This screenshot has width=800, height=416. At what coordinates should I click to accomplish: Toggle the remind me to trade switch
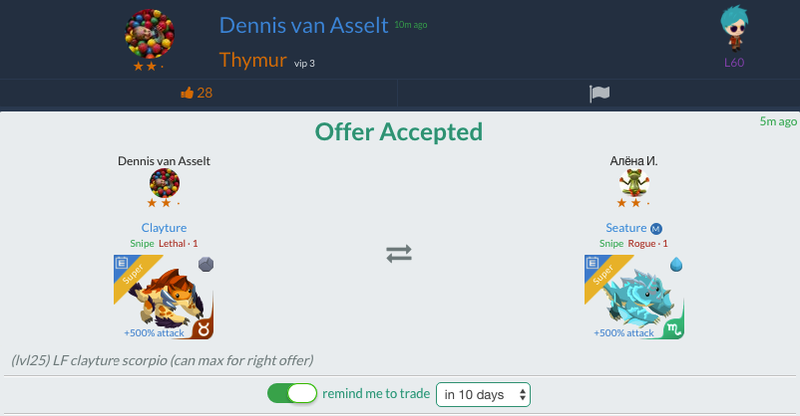(292, 394)
